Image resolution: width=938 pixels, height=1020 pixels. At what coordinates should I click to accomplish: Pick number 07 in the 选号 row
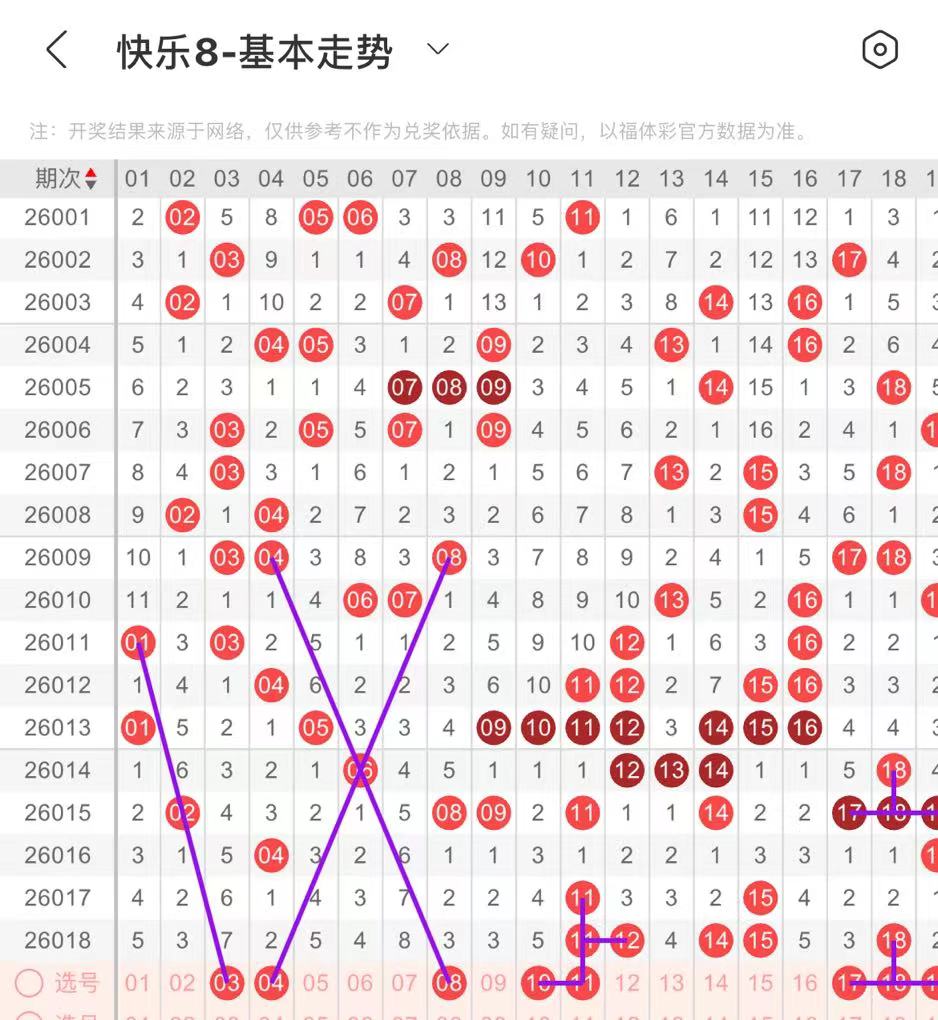coord(404,983)
